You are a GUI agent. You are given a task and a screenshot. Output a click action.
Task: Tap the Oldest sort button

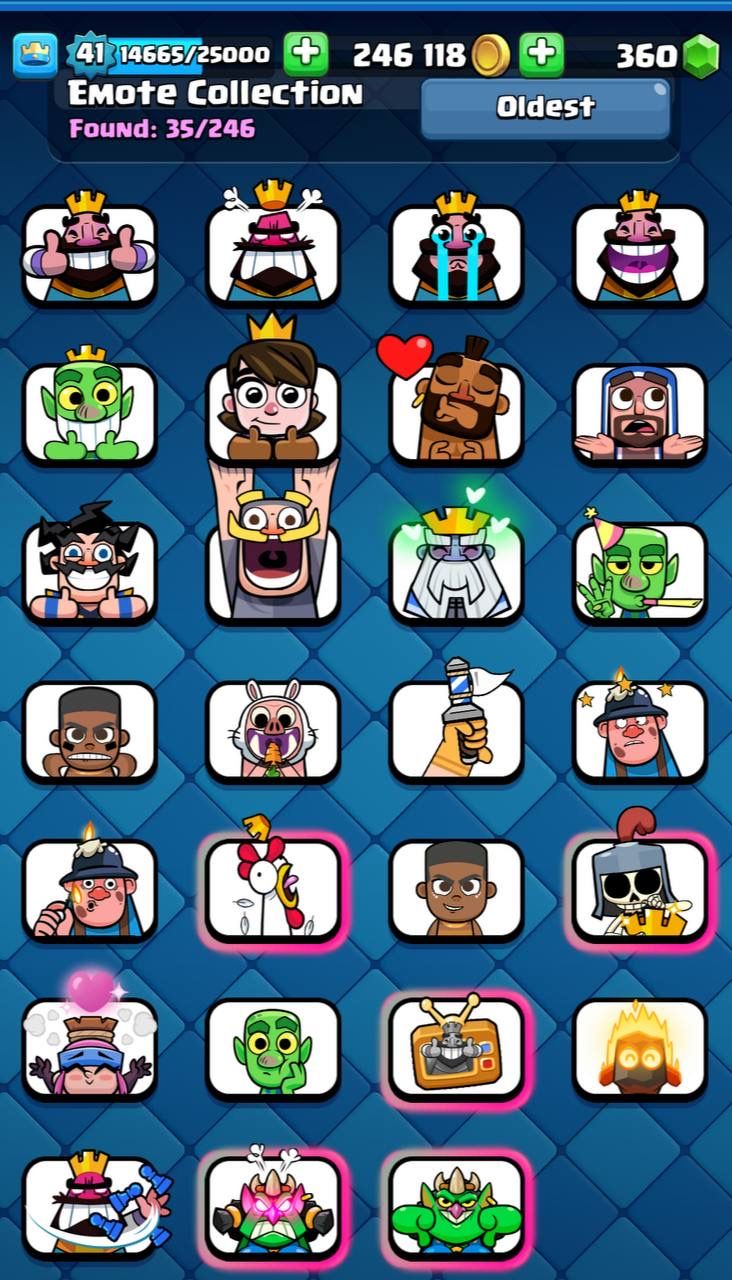[545, 108]
